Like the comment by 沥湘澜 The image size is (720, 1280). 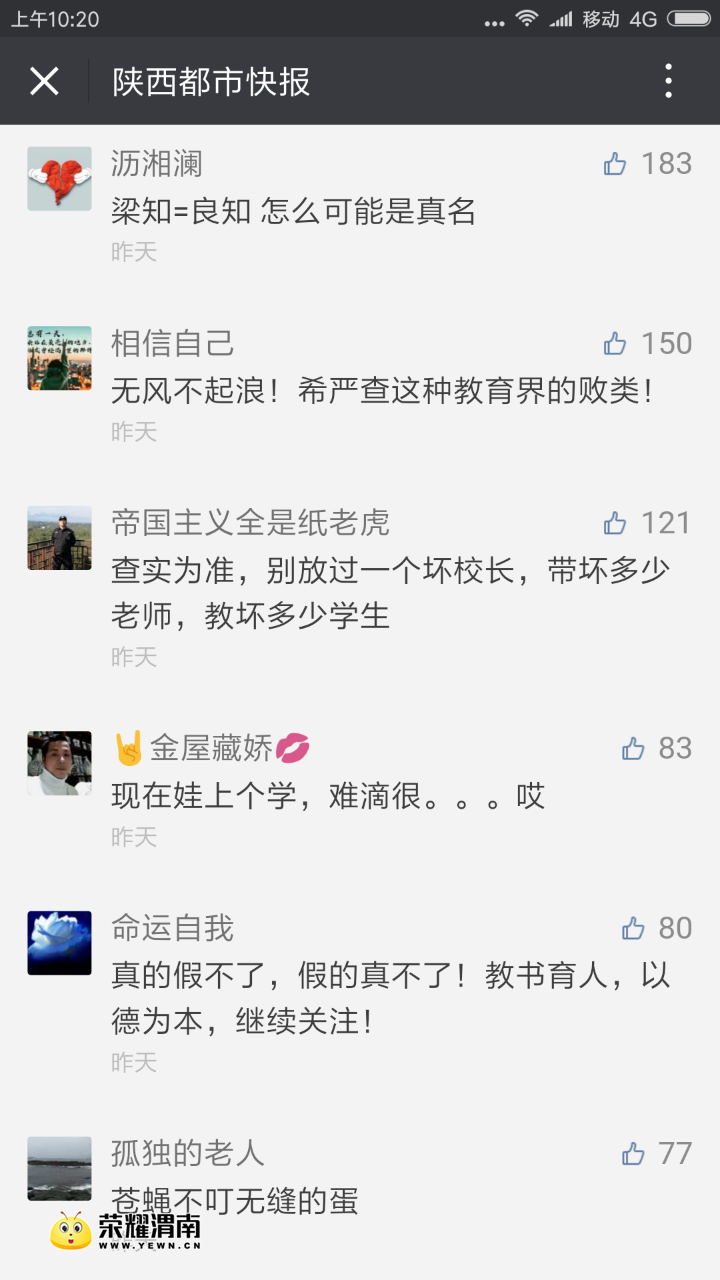tap(615, 164)
